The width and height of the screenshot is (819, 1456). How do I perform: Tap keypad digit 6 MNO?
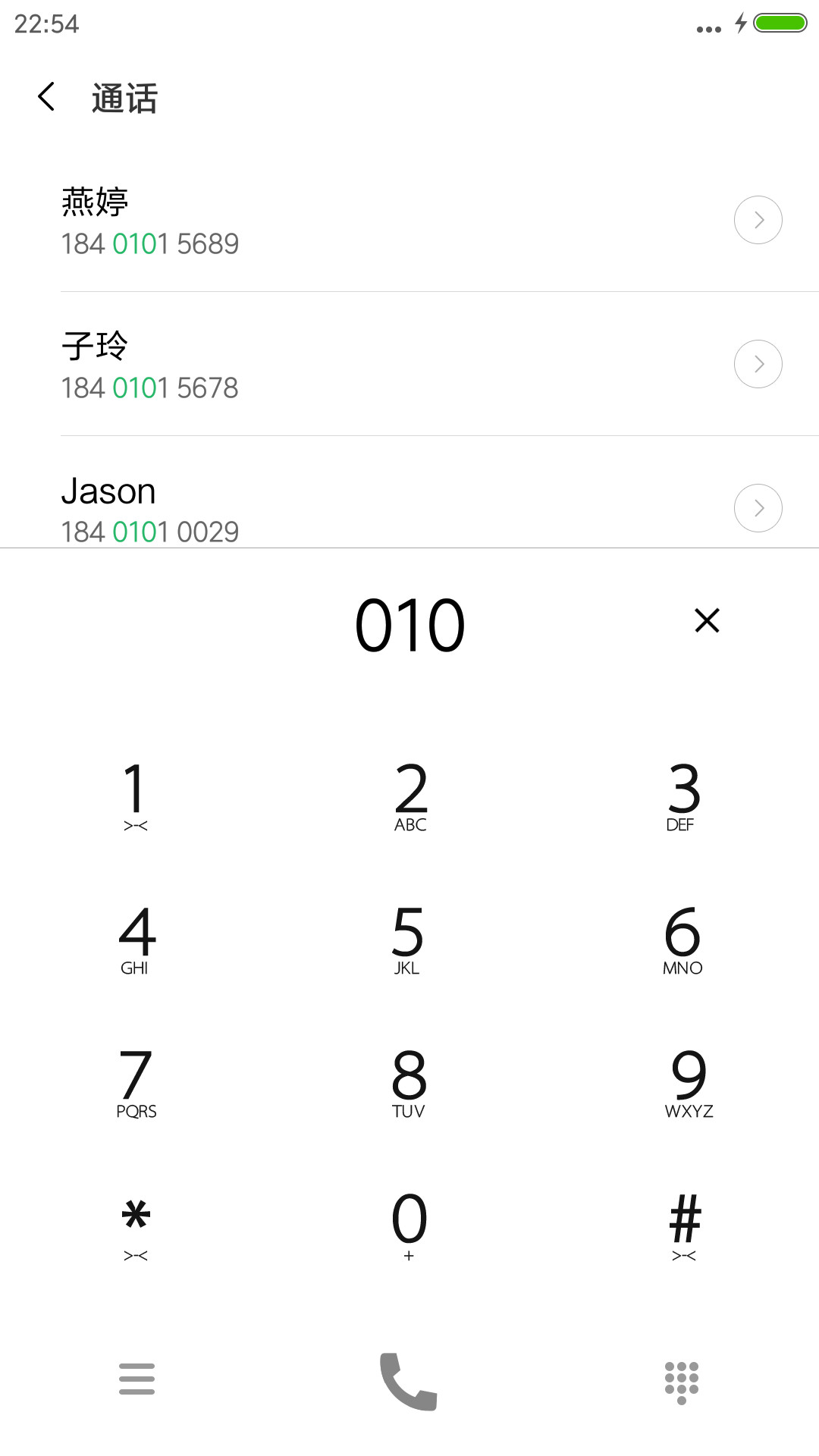[682, 940]
